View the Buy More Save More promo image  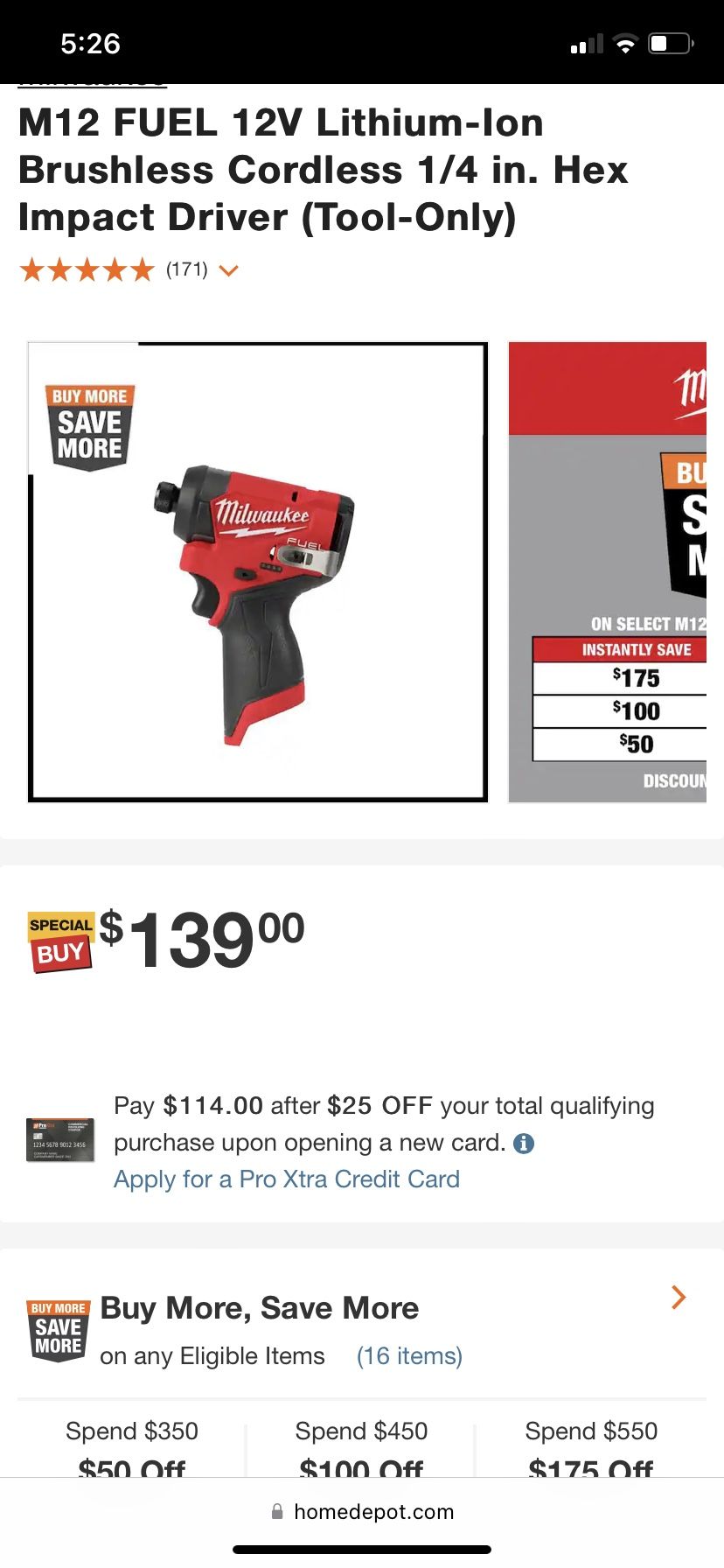608,571
